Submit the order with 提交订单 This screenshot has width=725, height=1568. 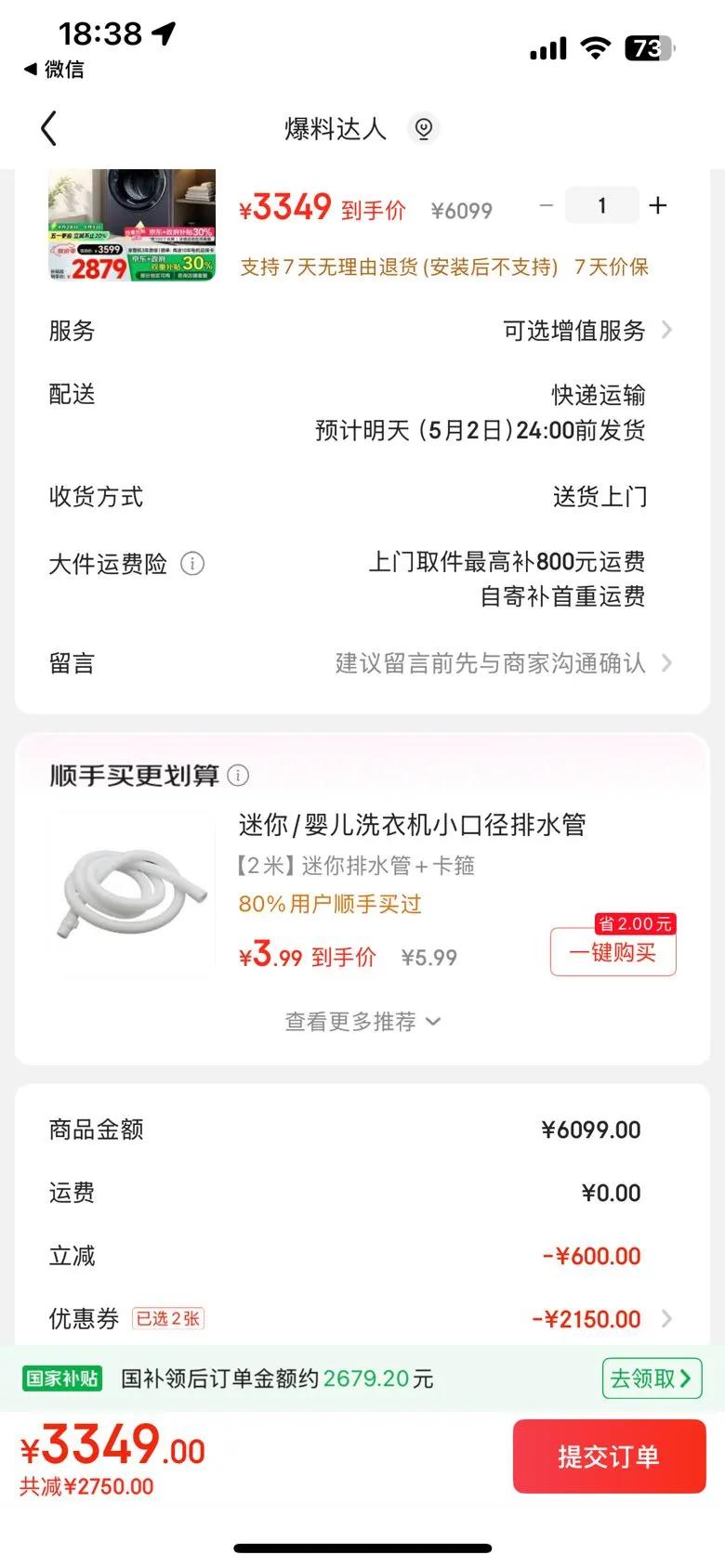[609, 1457]
